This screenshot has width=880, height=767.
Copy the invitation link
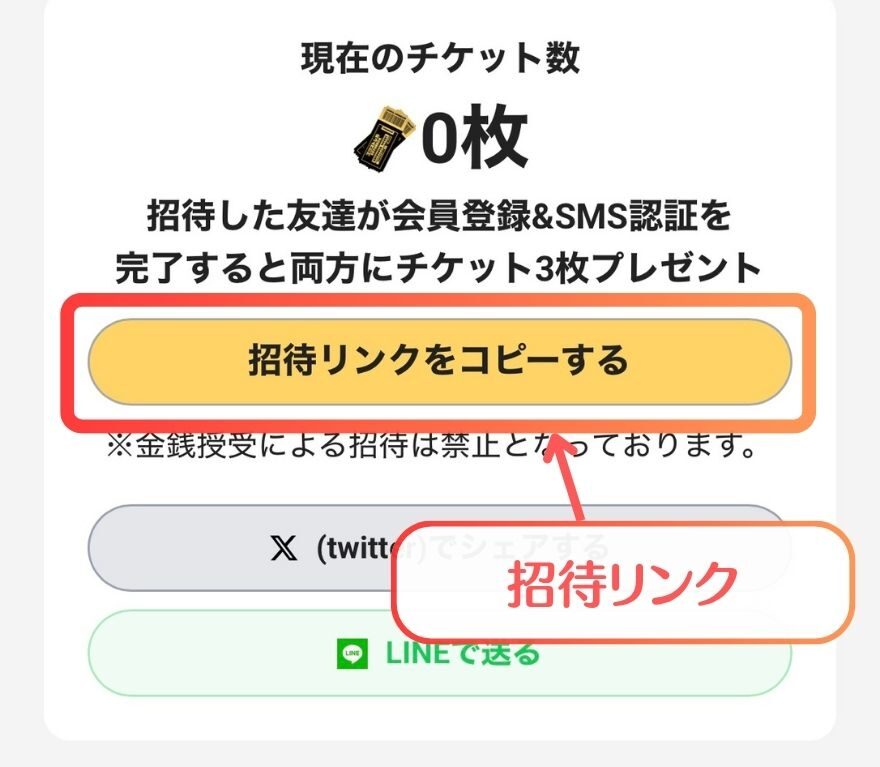click(439, 361)
